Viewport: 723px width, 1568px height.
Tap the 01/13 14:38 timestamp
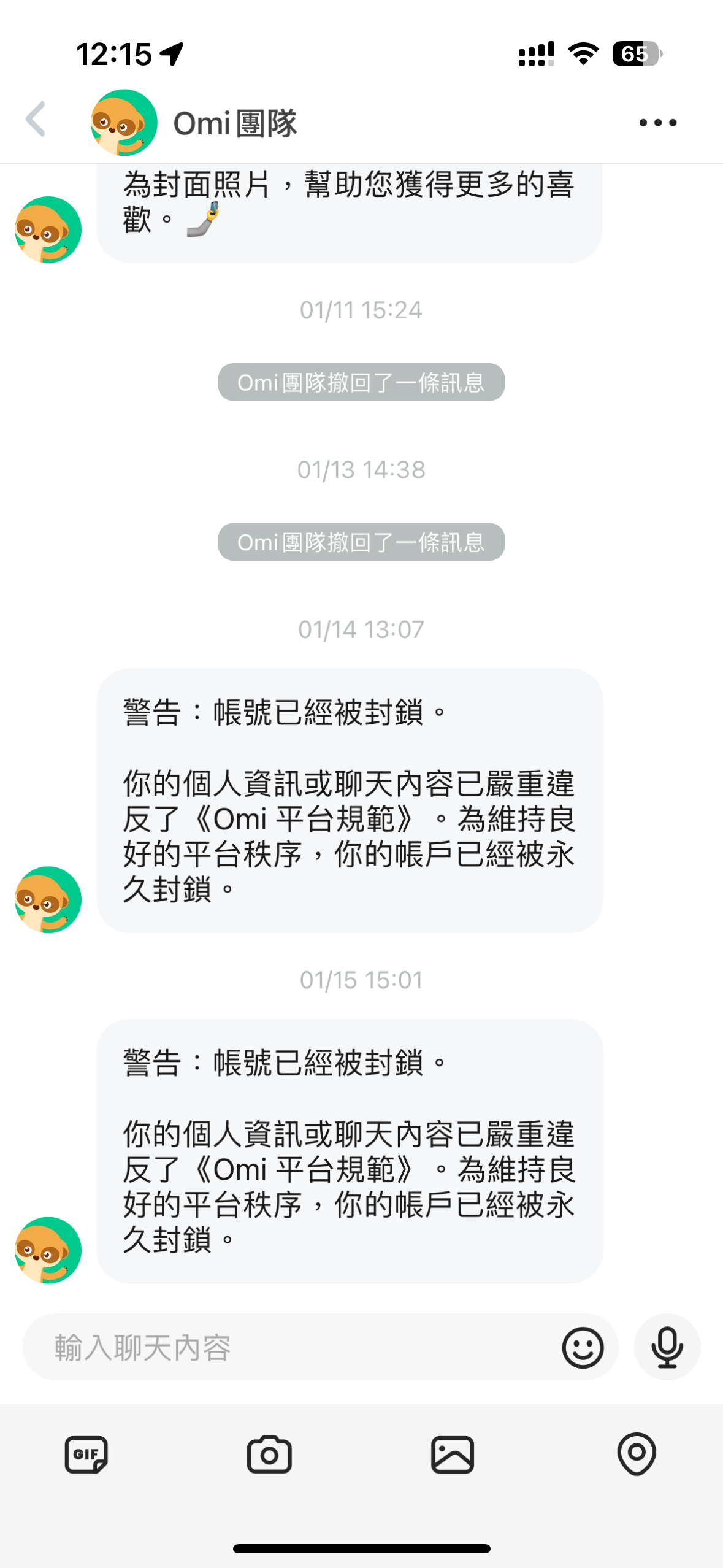[361, 469]
